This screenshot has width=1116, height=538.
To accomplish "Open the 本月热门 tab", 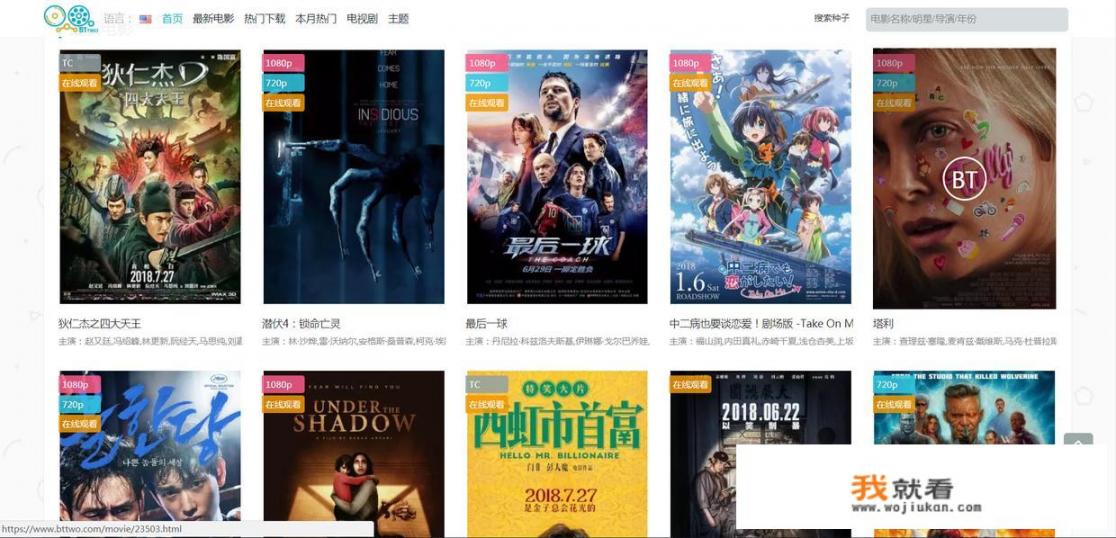I will (315, 19).
